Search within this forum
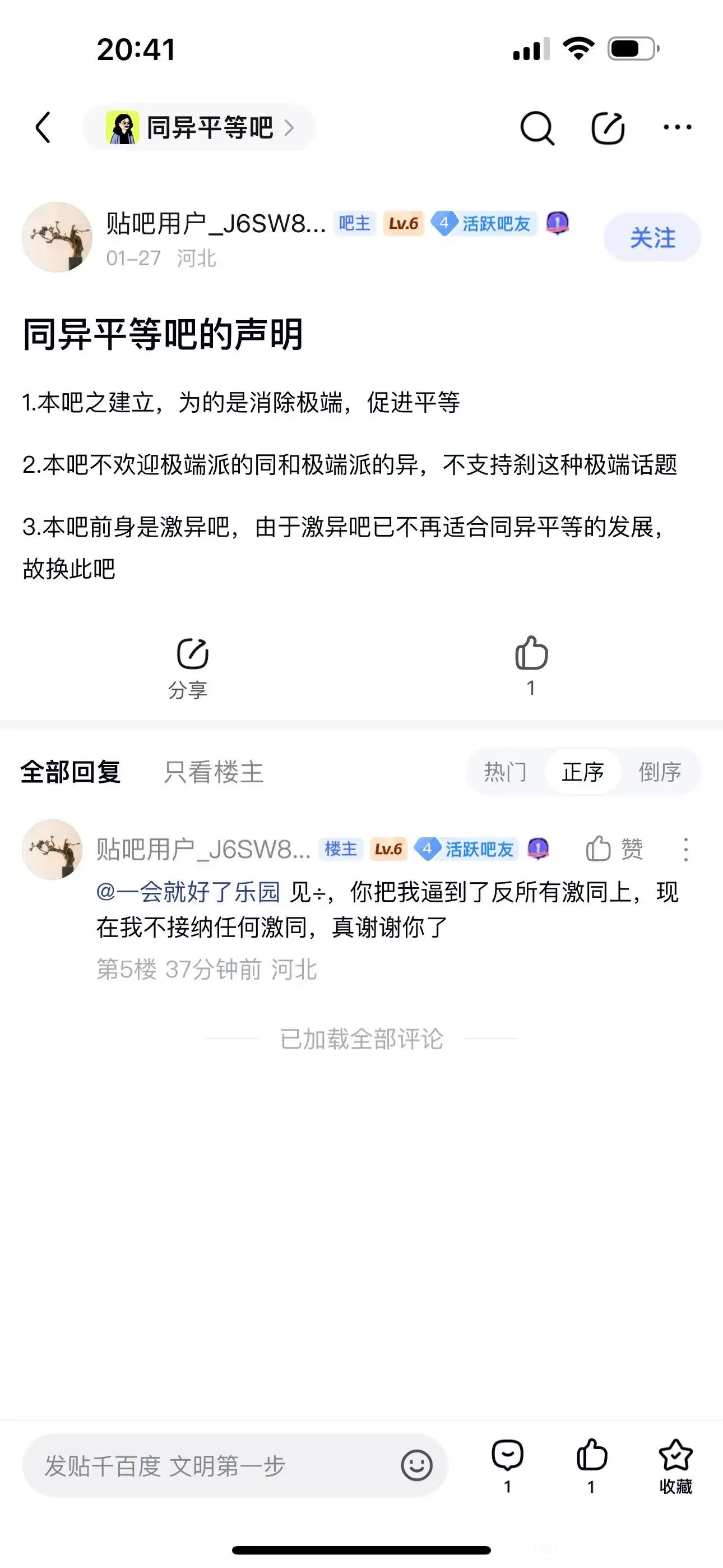The image size is (723, 1568). pos(537,128)
